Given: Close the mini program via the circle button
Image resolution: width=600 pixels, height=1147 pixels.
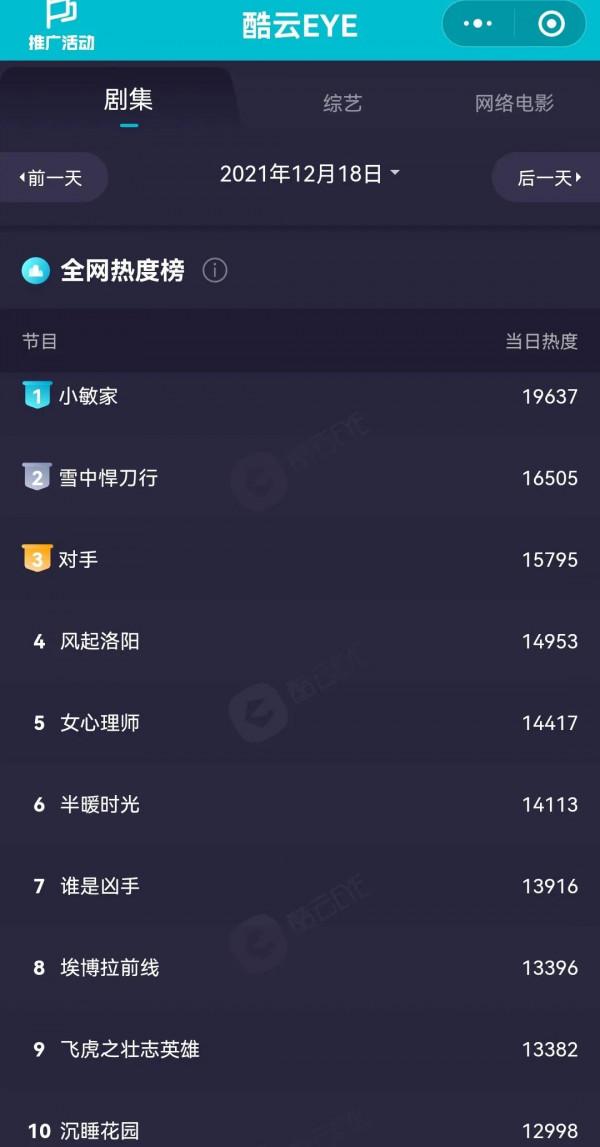Looking at the screenshot, I should (551, 24).
